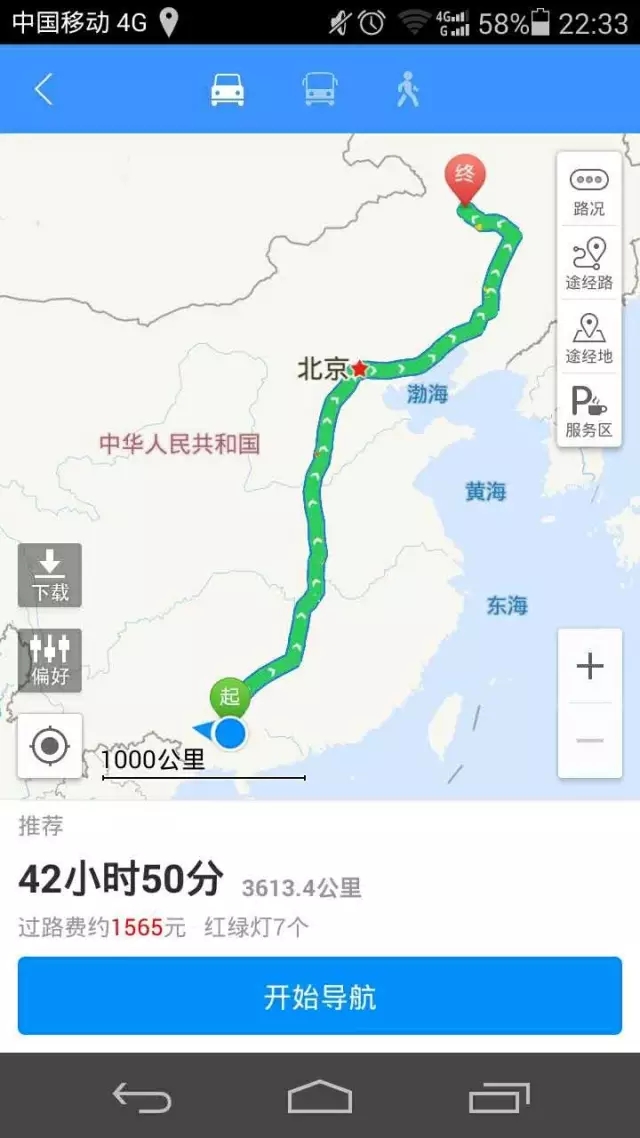Image resolution: width=640 pixels, height=1138 pixels.
Task: Center map on my current location
Action: (x=49, y=746)
